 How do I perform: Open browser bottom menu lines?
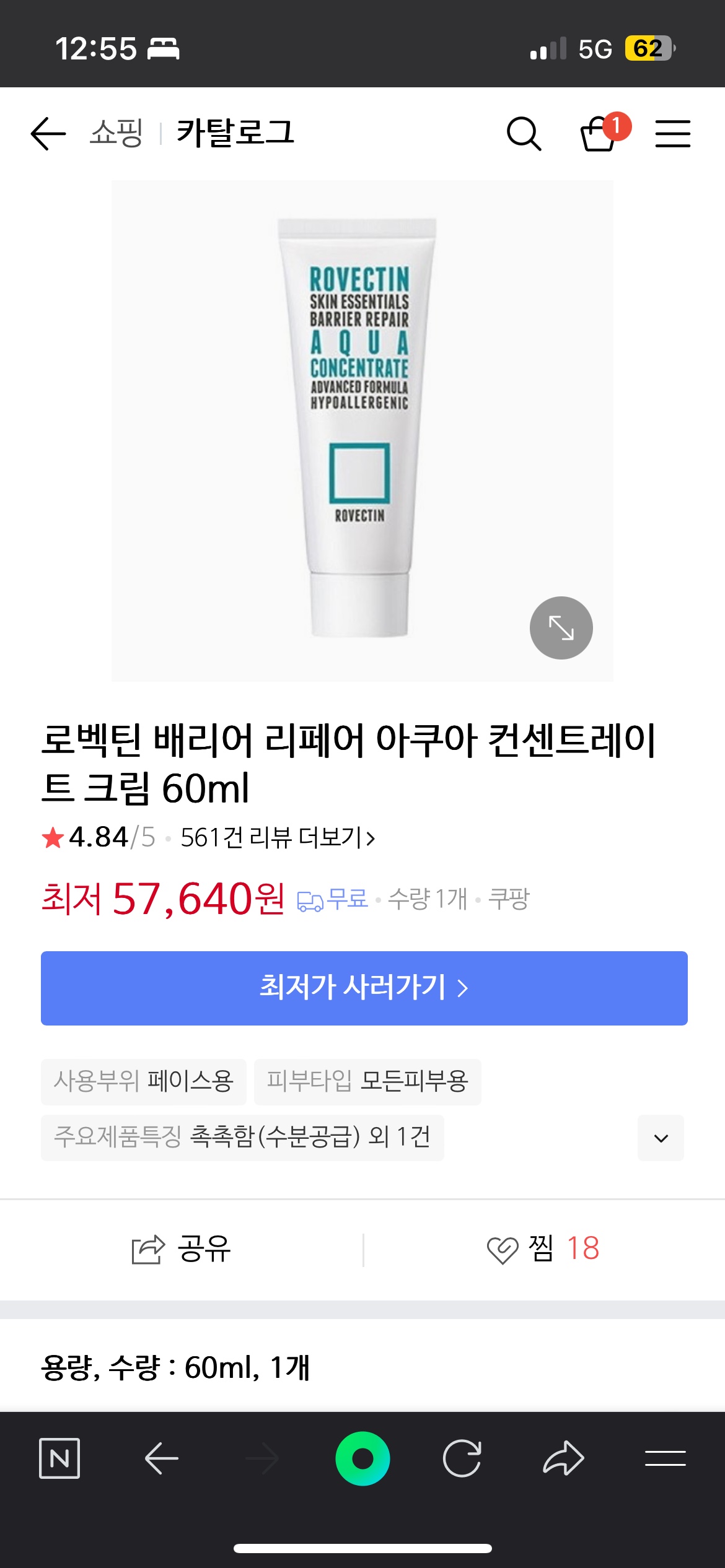point(665,1458)
